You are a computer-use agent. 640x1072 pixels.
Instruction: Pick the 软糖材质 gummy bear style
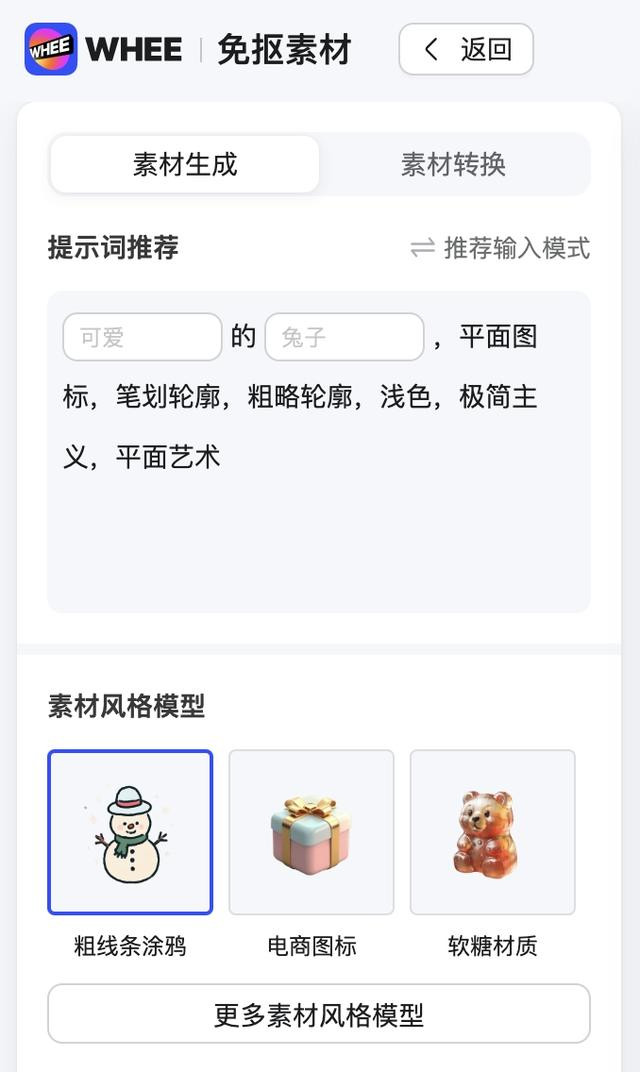(492, 832)
